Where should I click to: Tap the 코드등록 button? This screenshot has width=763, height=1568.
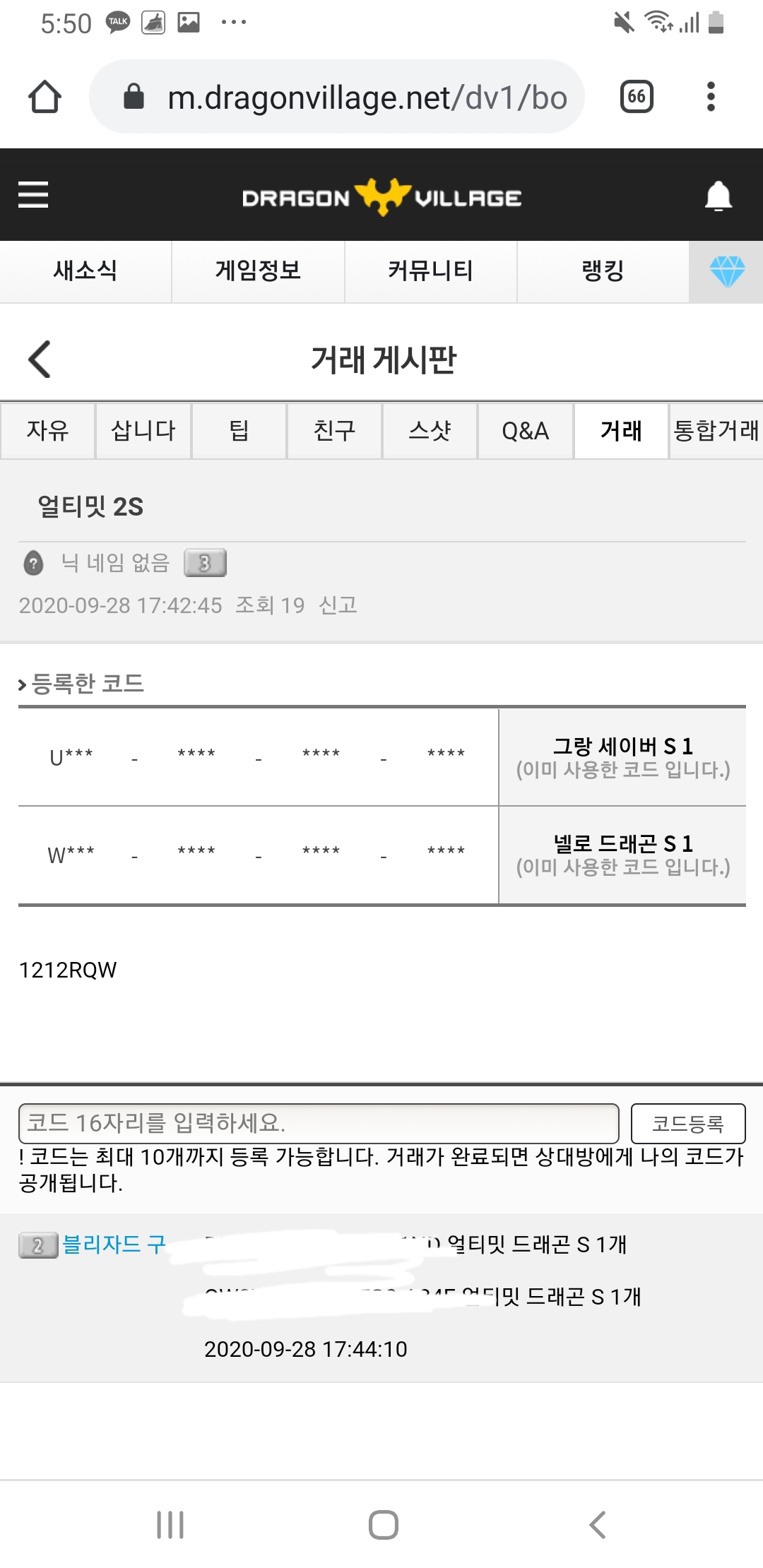tap(687, 1124)
